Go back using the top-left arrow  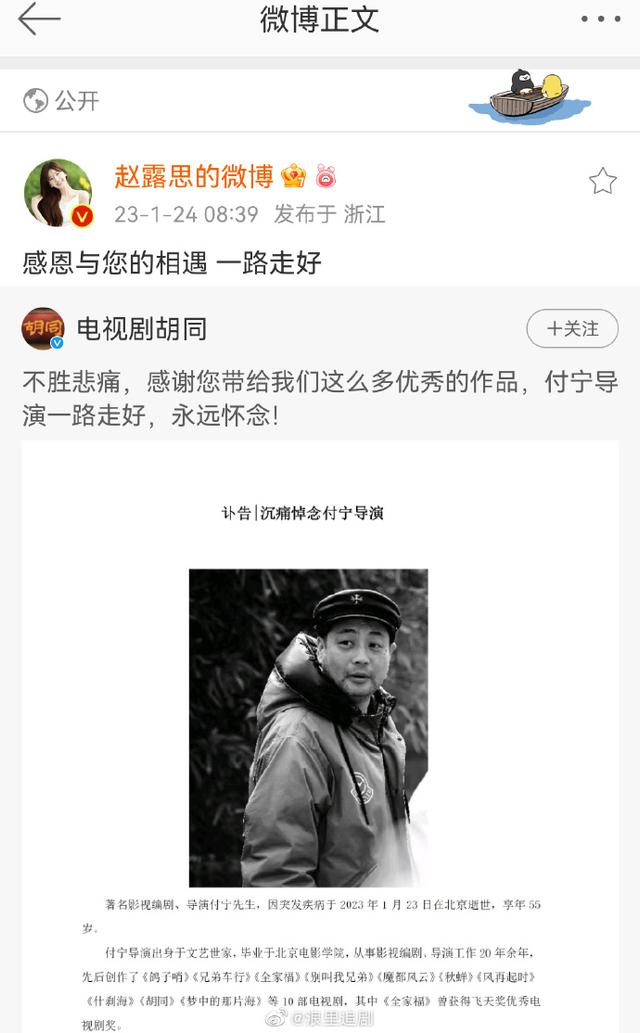pos(40,19)
